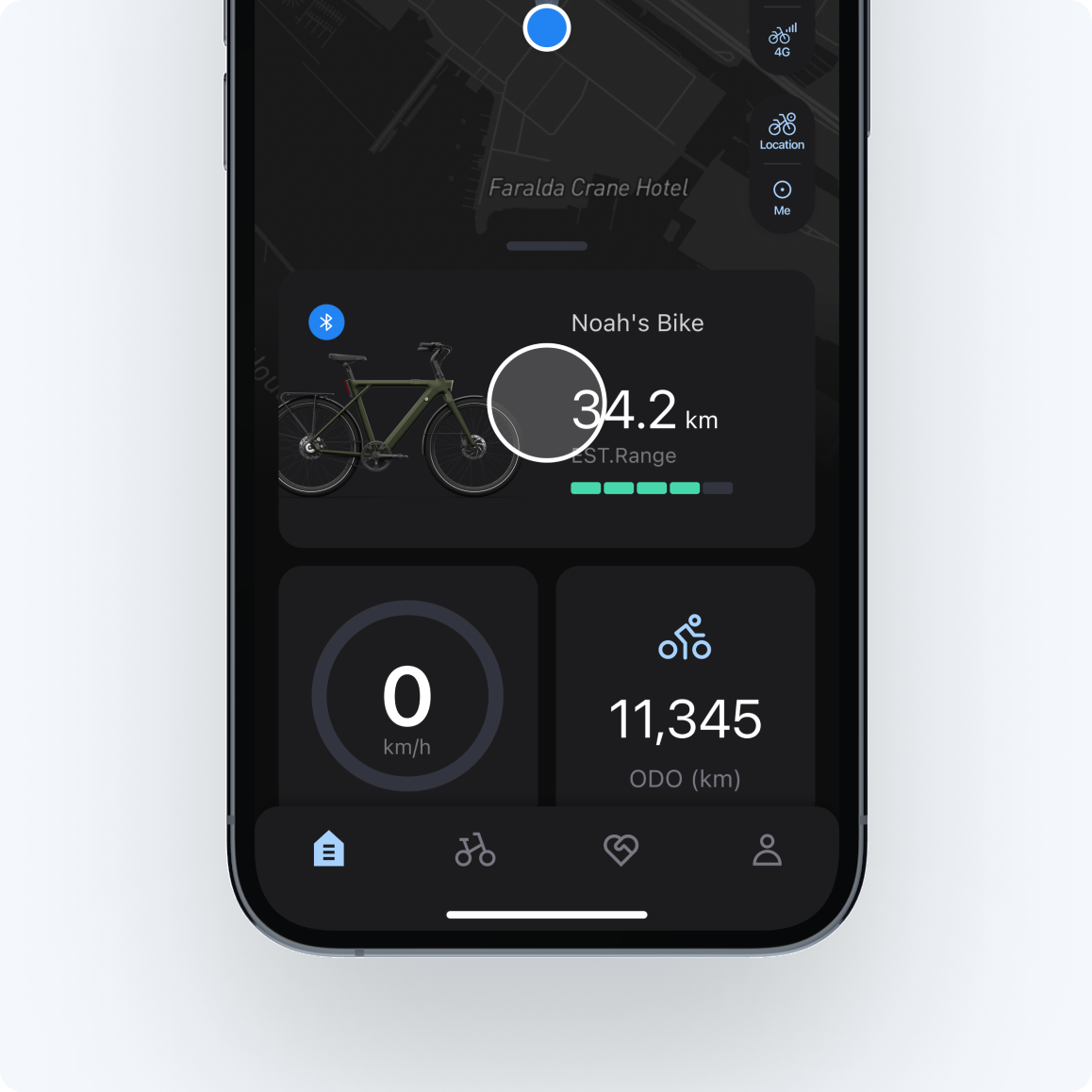Center the map on the bike location
This screenshot has height=1092, width=1092.
tap(782, 131)
